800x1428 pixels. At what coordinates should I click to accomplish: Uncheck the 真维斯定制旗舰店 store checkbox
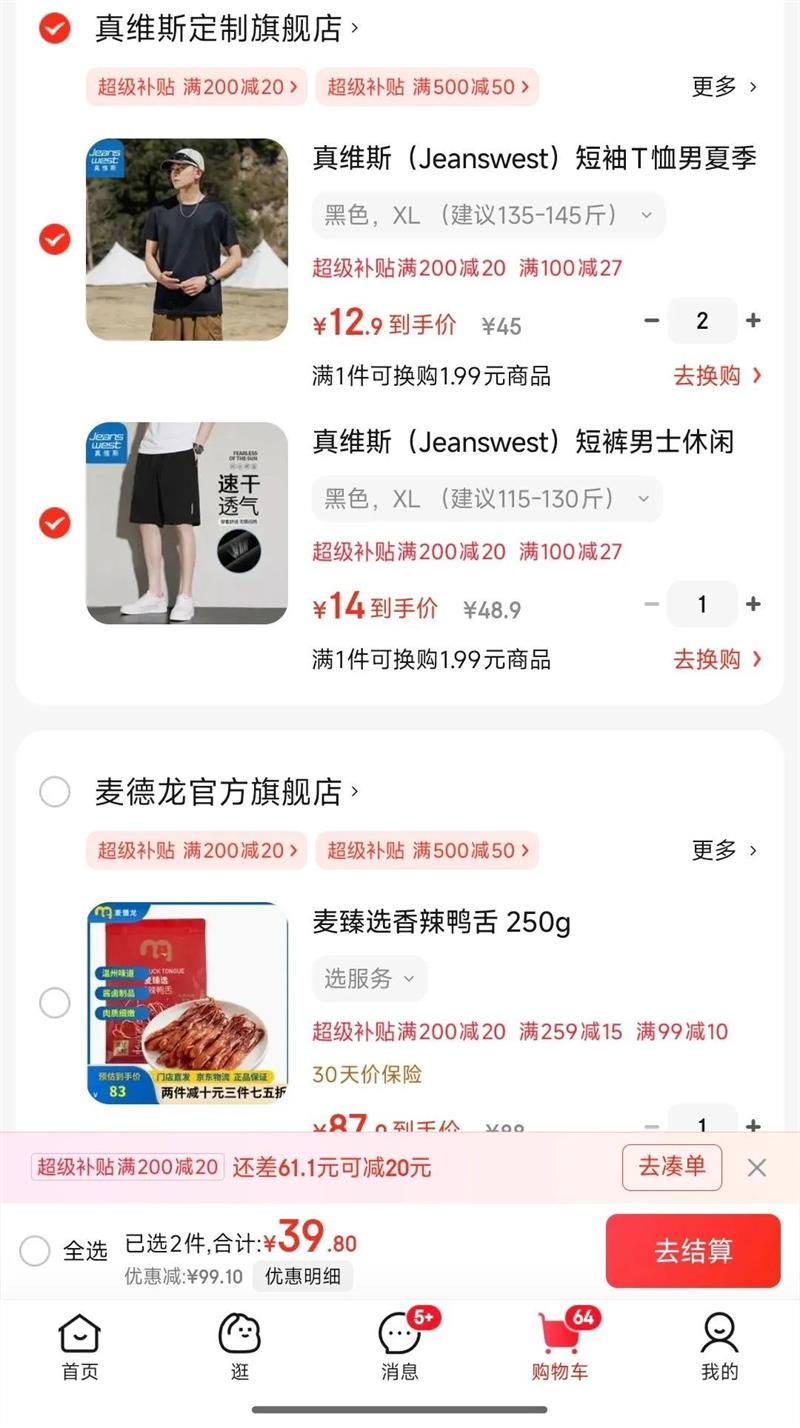(x=54, y=29)
